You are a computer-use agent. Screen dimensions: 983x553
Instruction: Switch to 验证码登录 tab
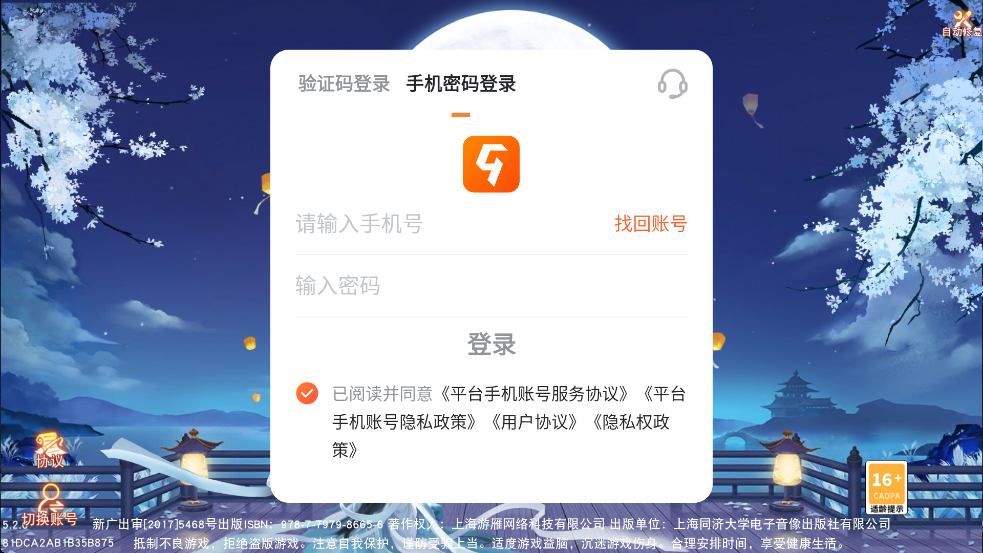[x=343, y=84]
